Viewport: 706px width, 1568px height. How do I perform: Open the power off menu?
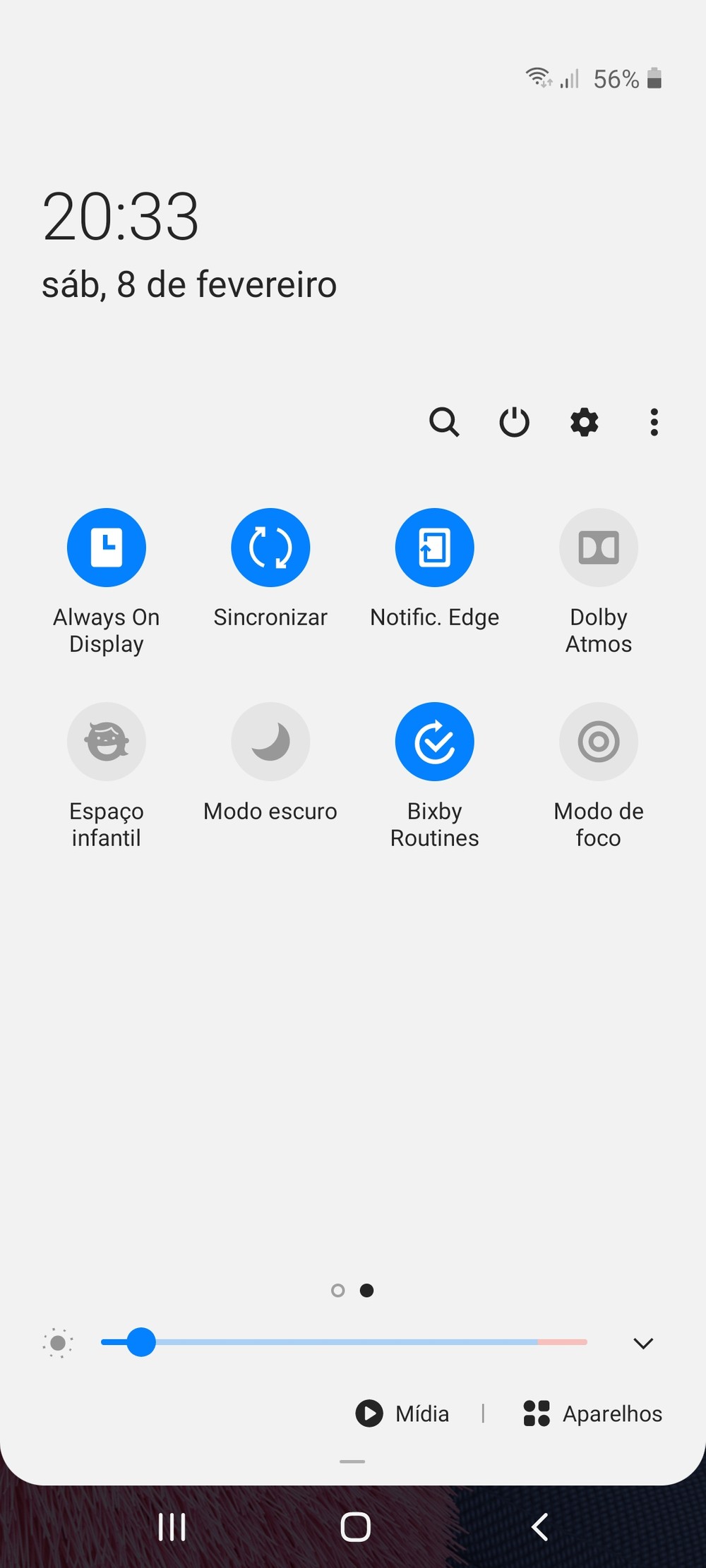(x=514, y=423)
